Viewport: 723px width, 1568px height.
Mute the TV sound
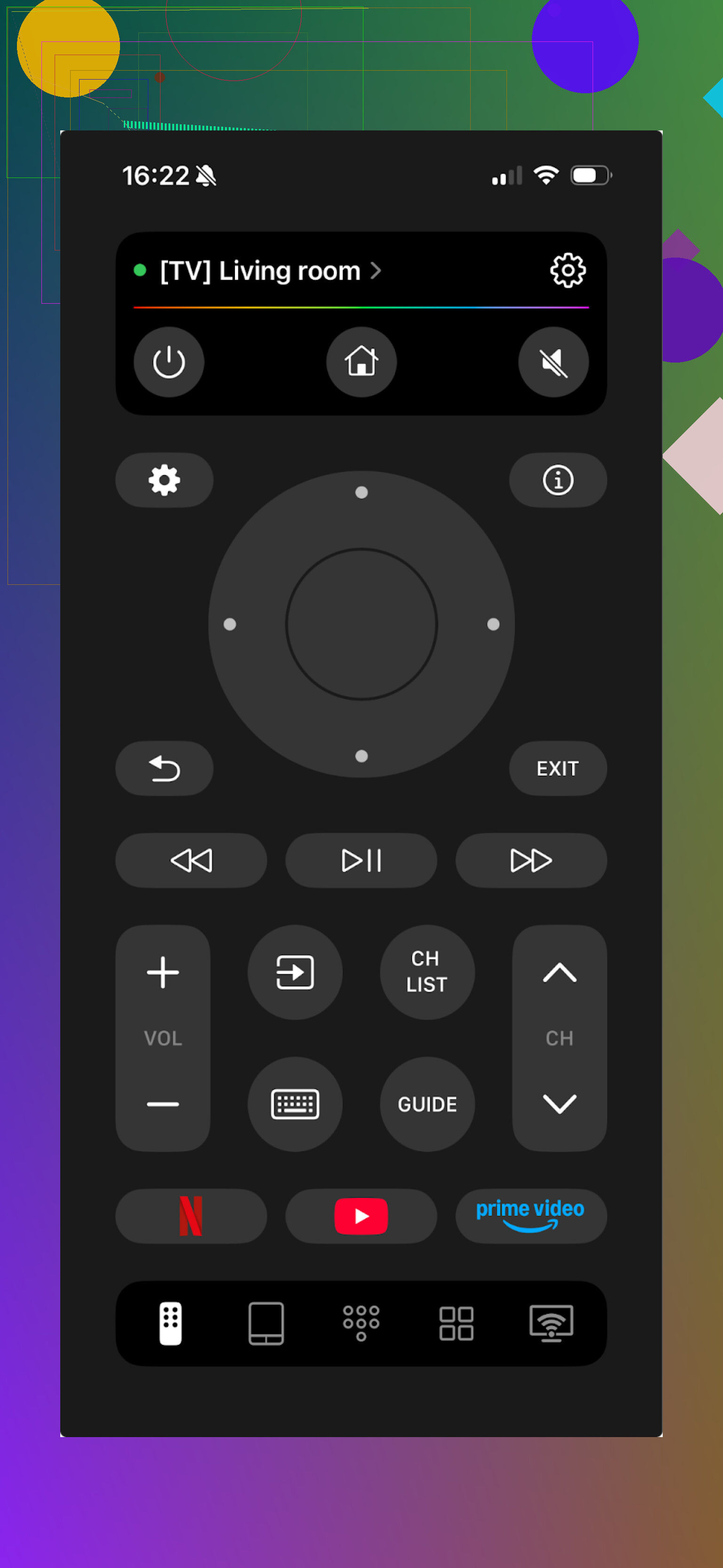553,362
